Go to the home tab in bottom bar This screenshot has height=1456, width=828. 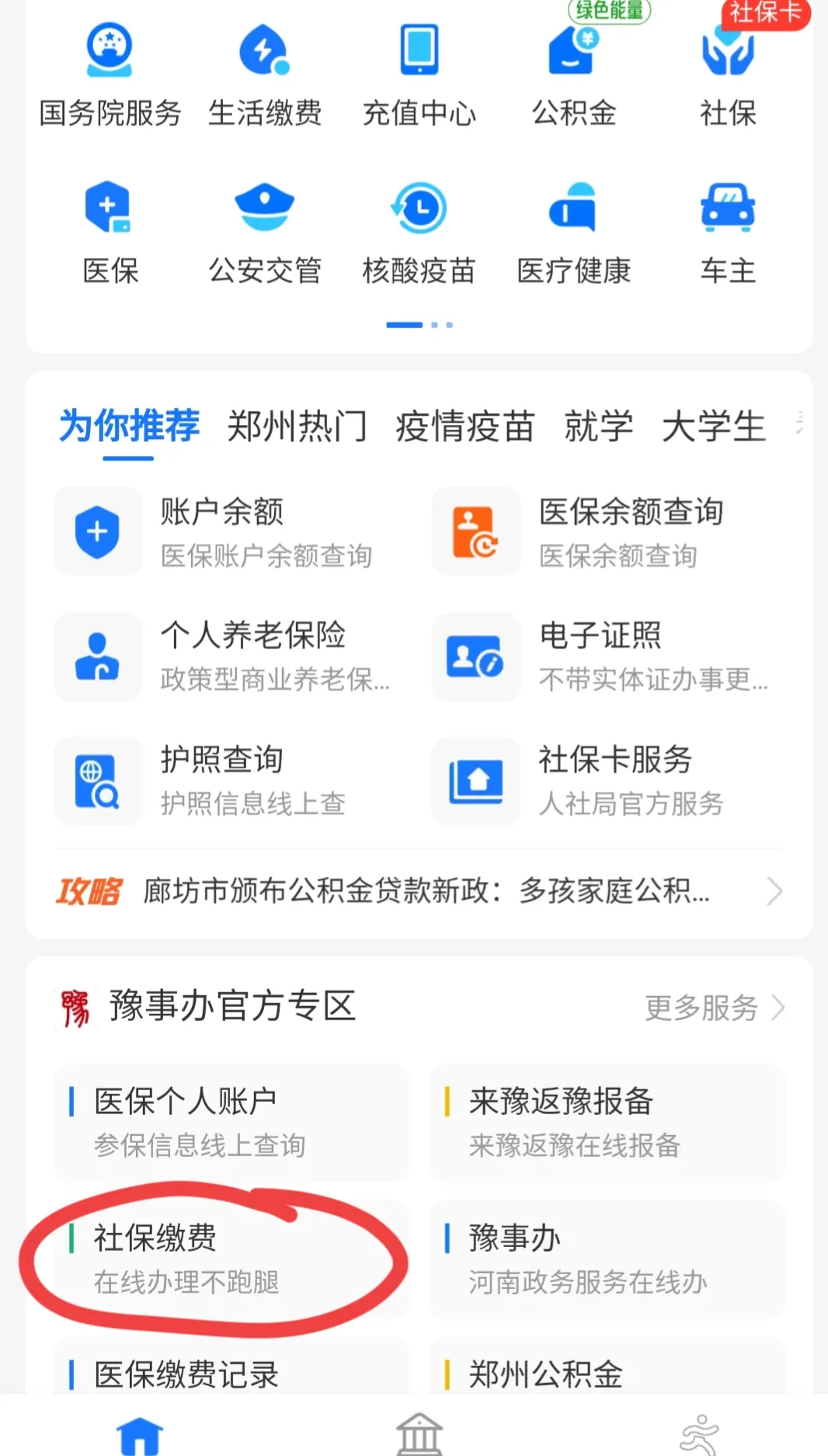click(x=140, y=1434)
